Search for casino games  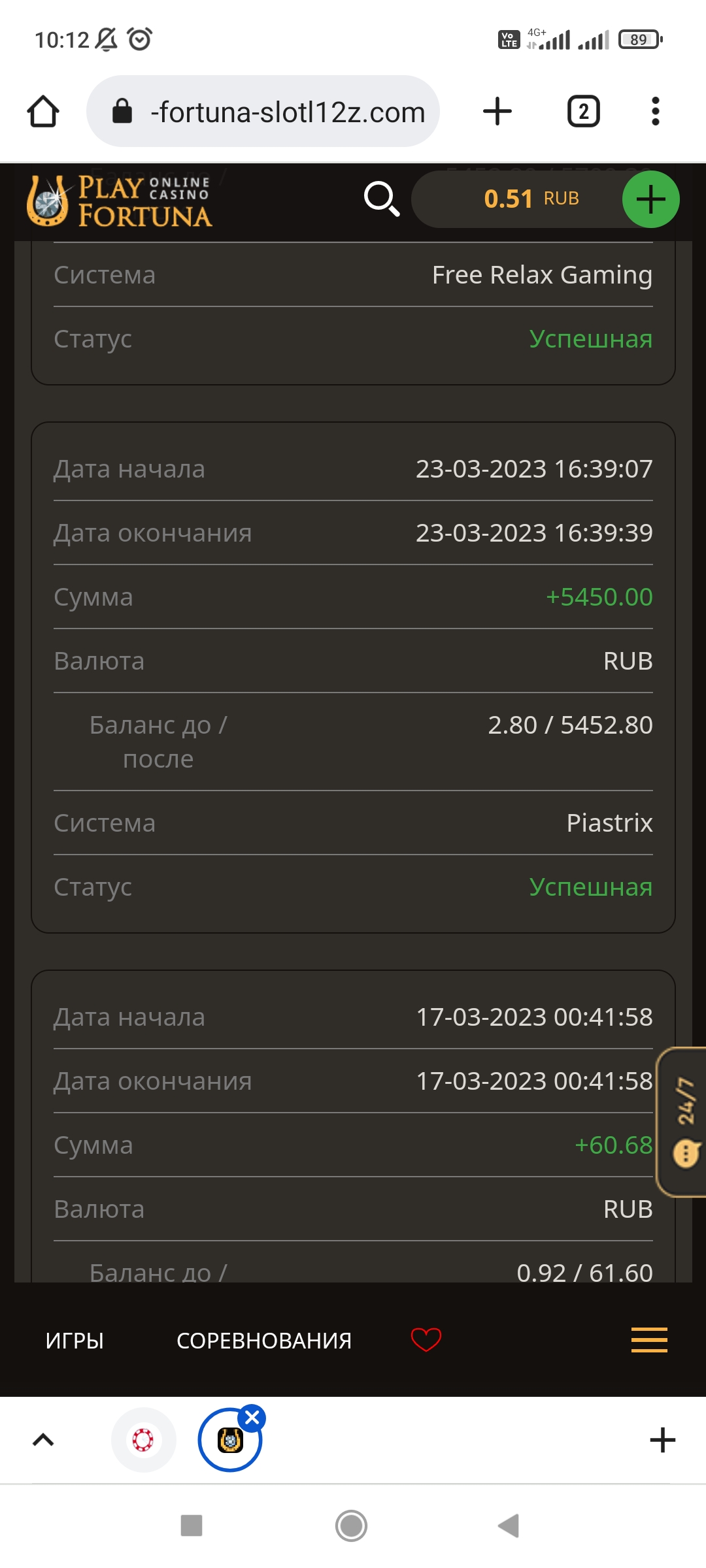(381, 199)
